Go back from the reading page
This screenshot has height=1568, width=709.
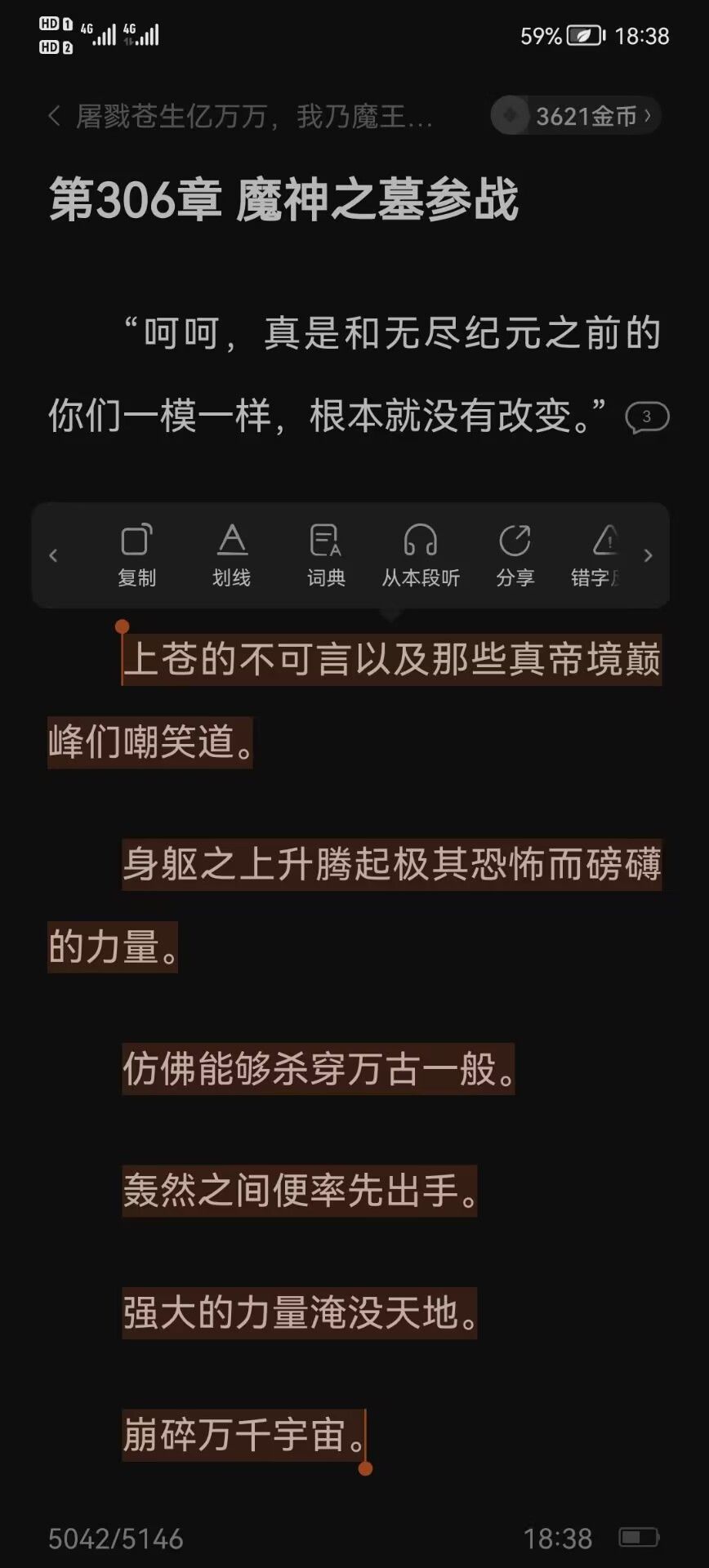55,116
